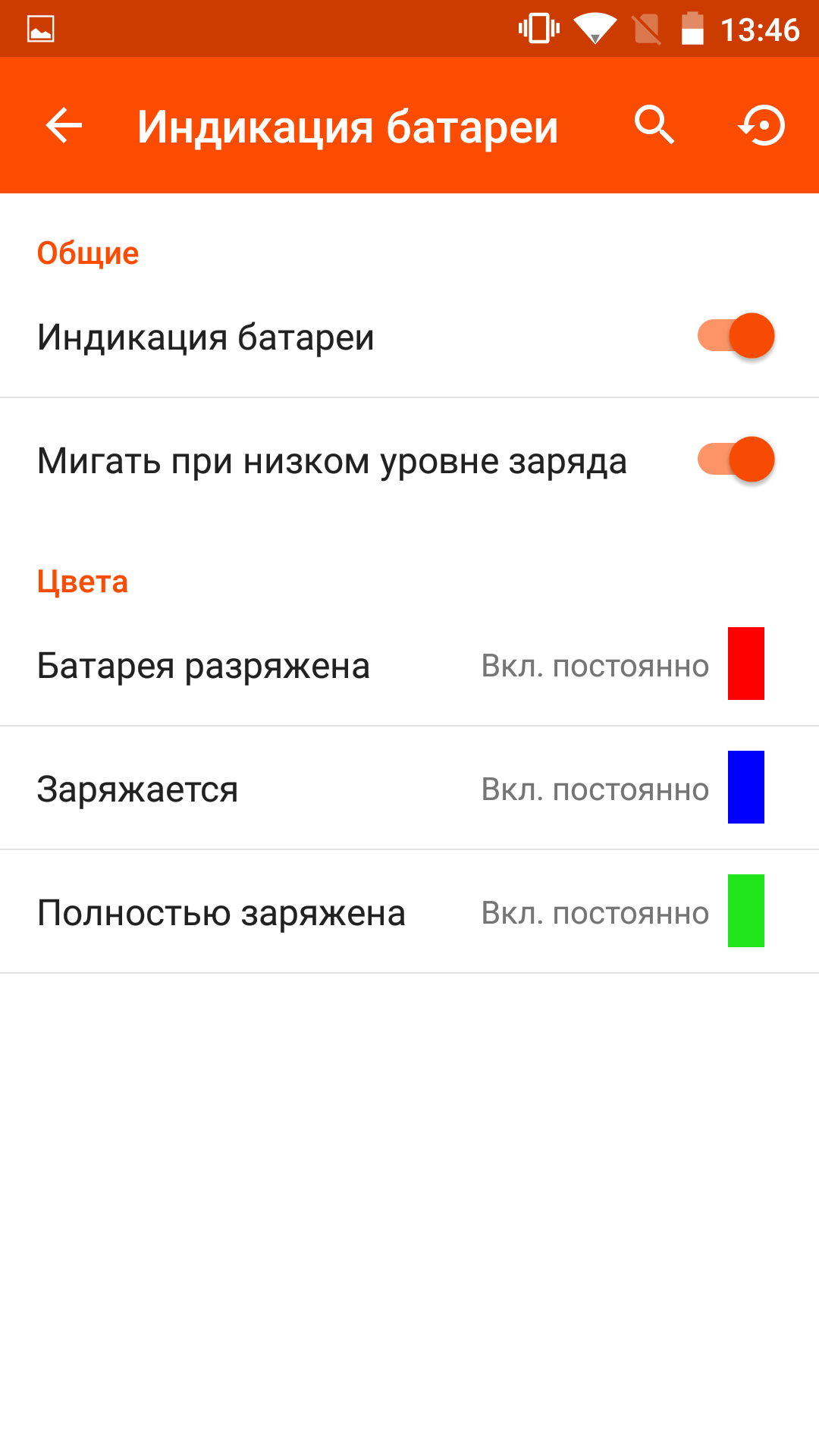
Task: Toggle the Индикация батареи switch
Action: [736, 336]
